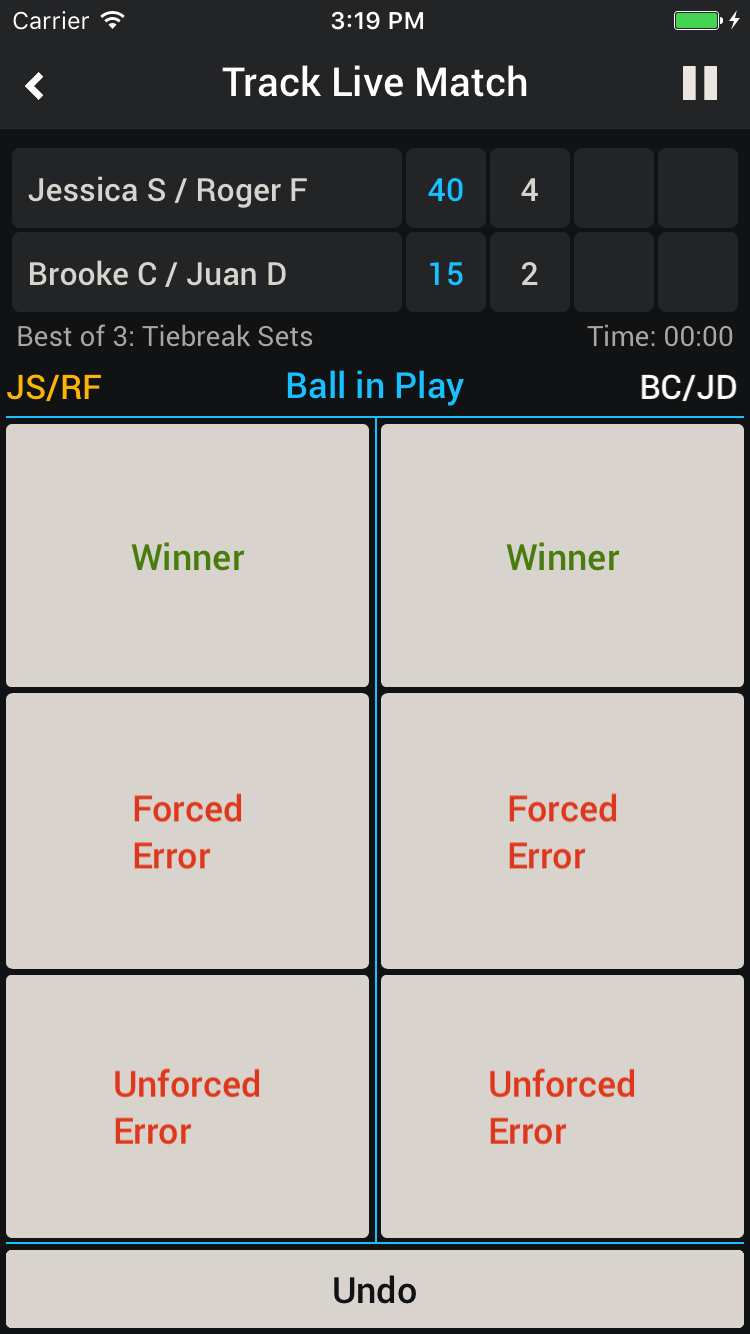Go back from Track Live Match

[36, 85]
